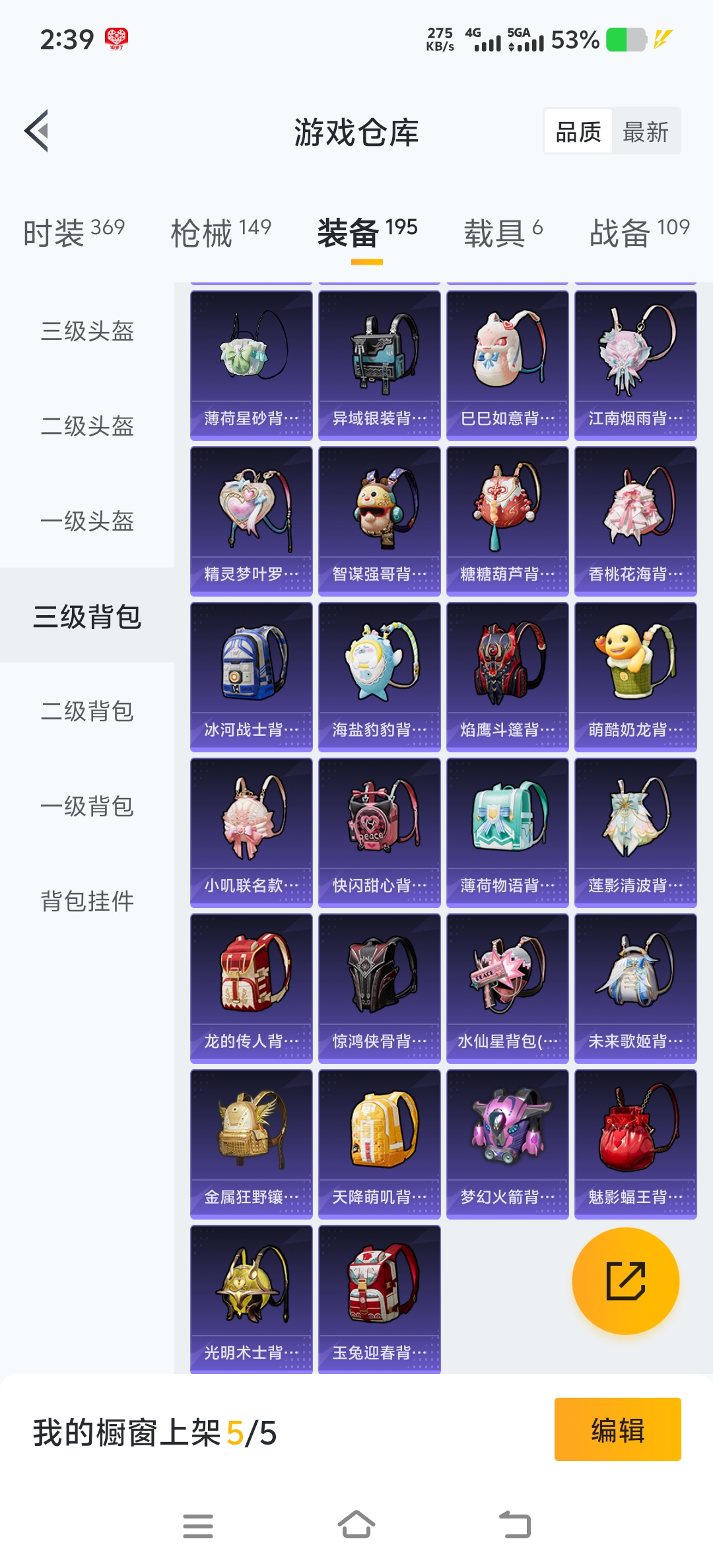Sort items by 最新
This screenshot has height=1568, width=713.
click(645, 132)
